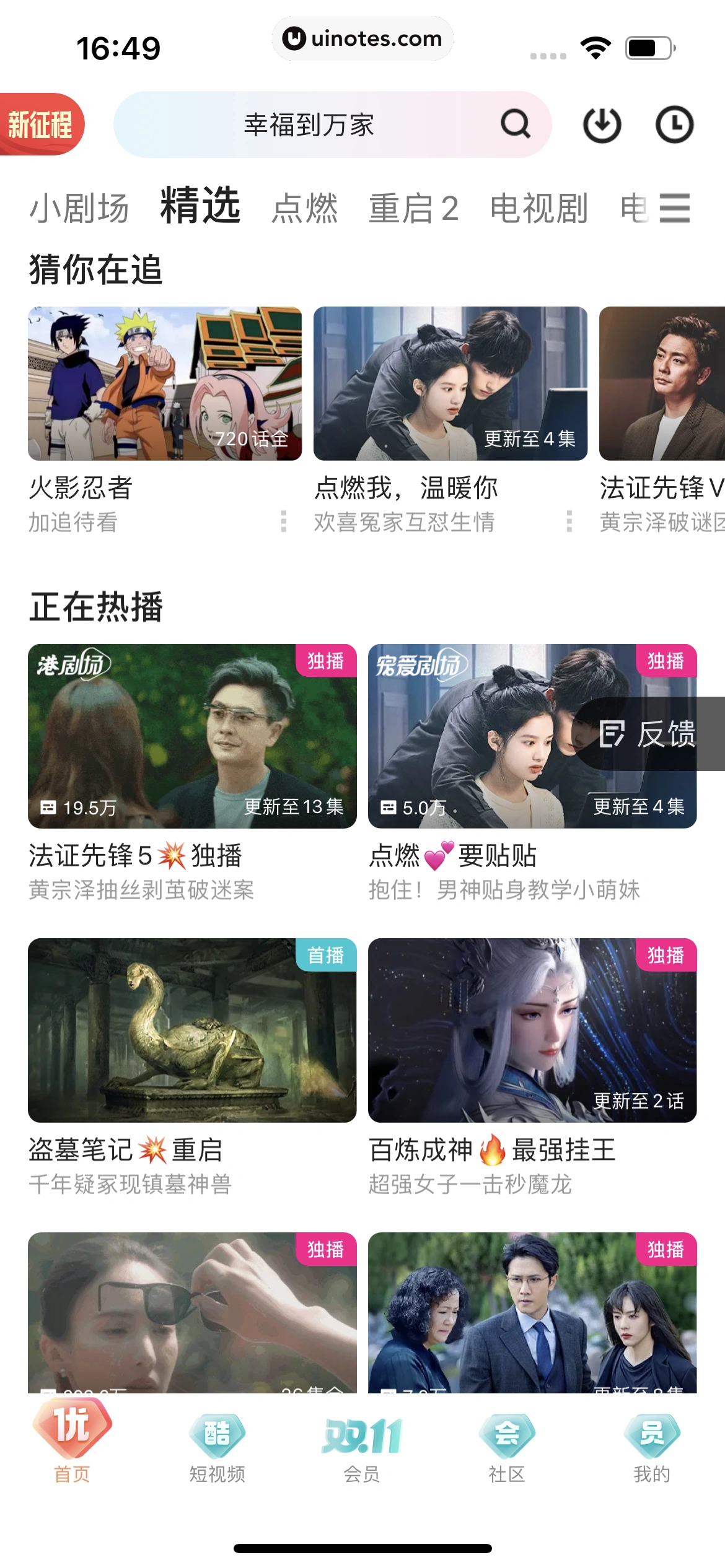This screenshot has width=725, height=1568.
Task: Open the download manager icon
Action: point(602,125)
